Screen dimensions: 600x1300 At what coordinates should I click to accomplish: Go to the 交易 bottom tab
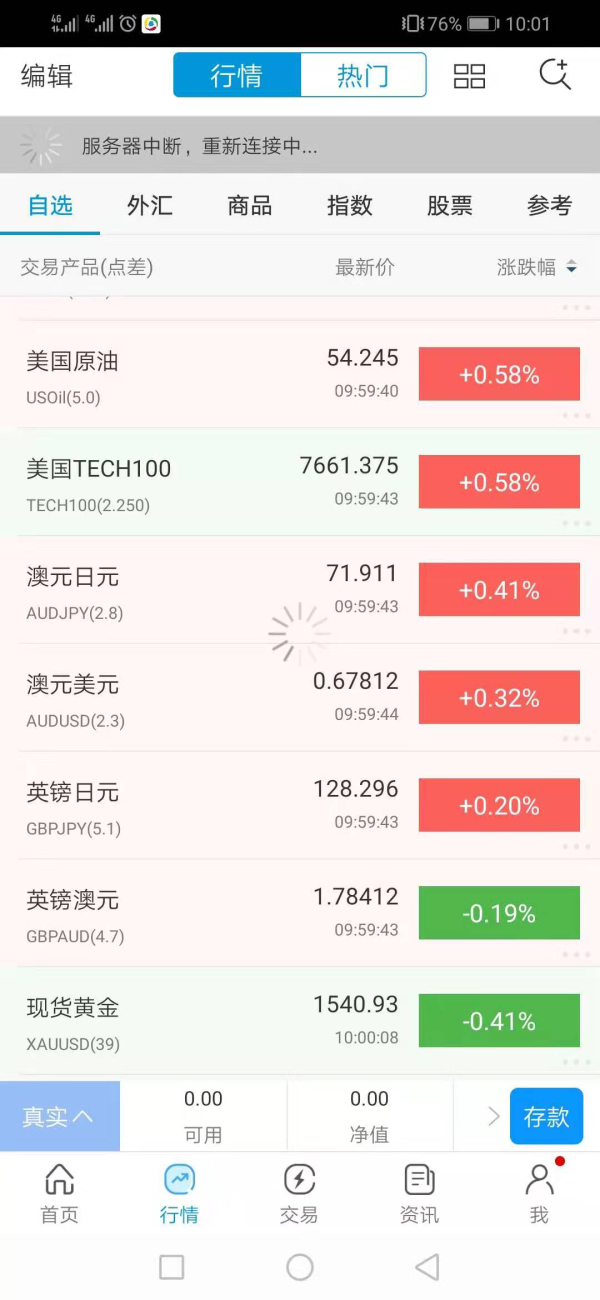(299, 1194)
